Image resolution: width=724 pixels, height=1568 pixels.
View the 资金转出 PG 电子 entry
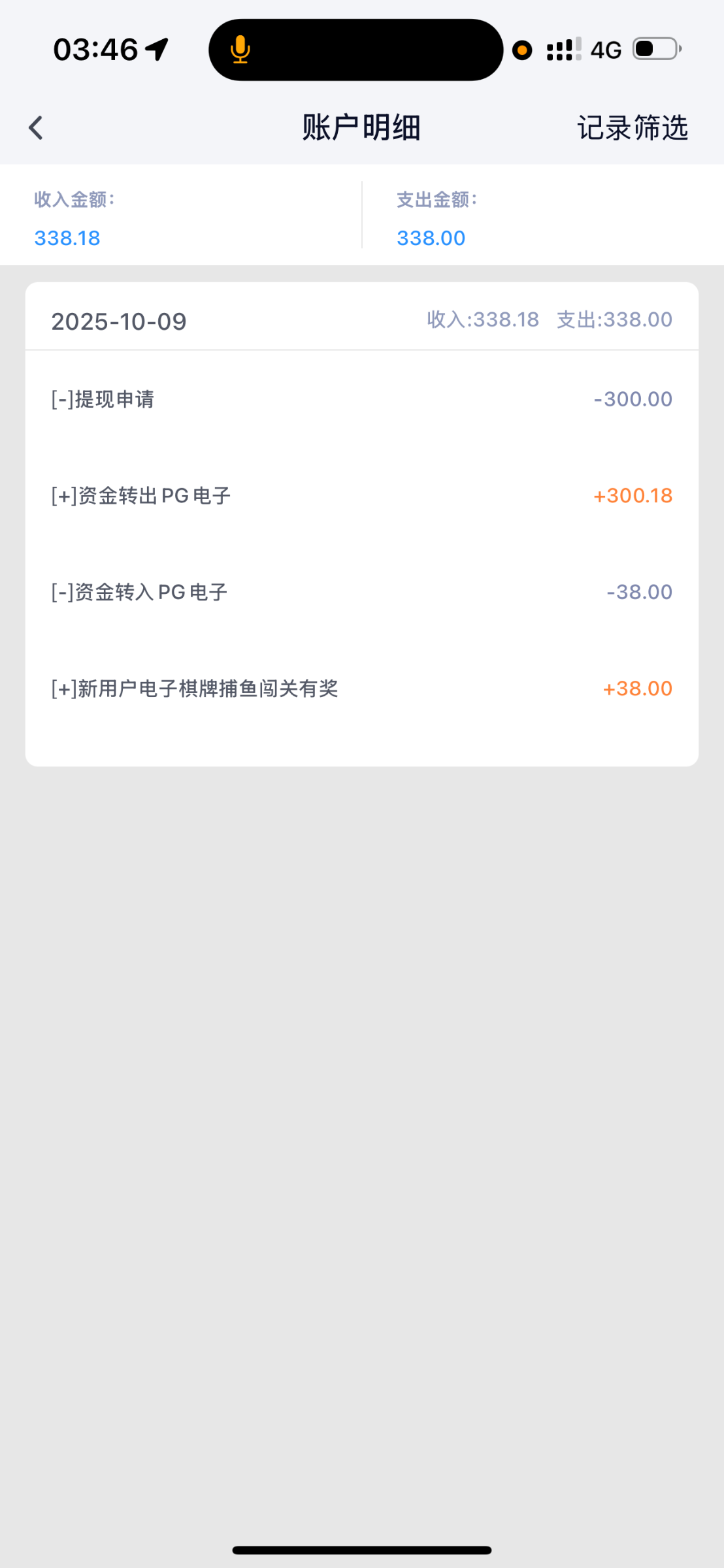[361, 496]
